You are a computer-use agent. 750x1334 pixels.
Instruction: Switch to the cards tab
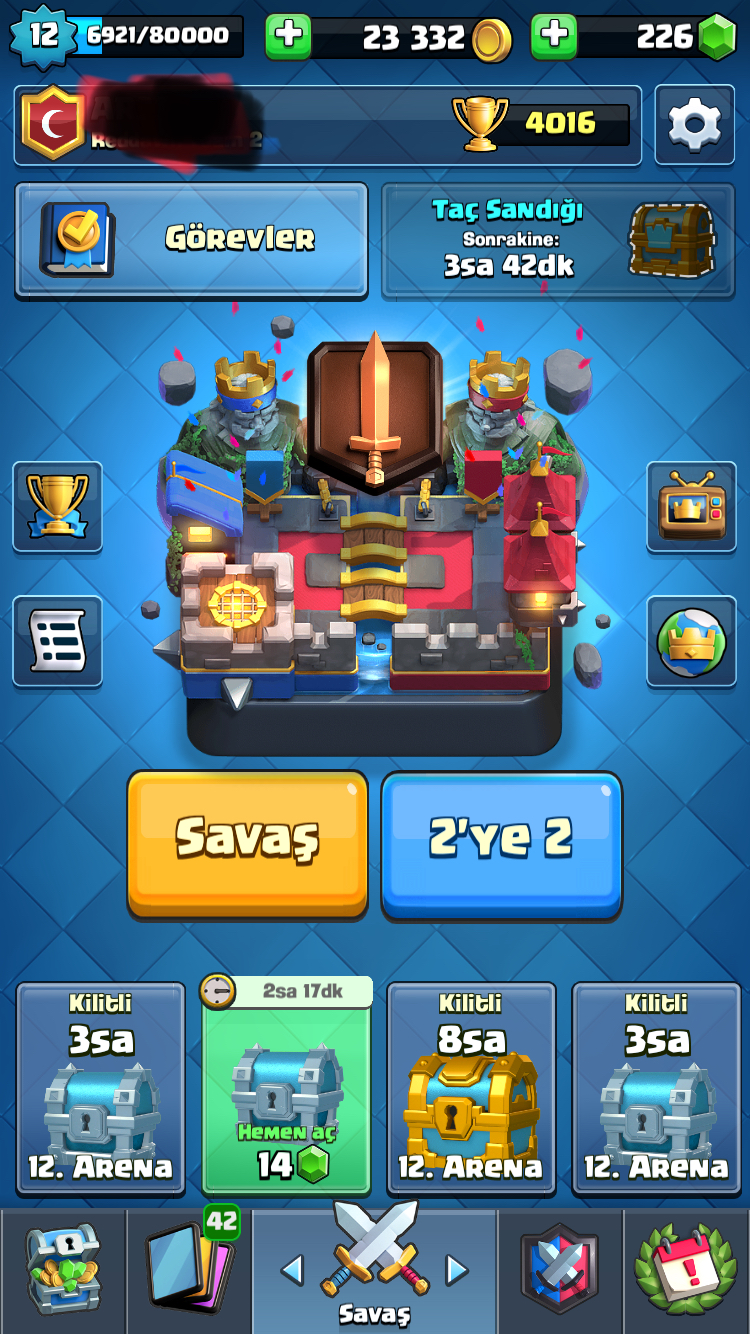188,1270
